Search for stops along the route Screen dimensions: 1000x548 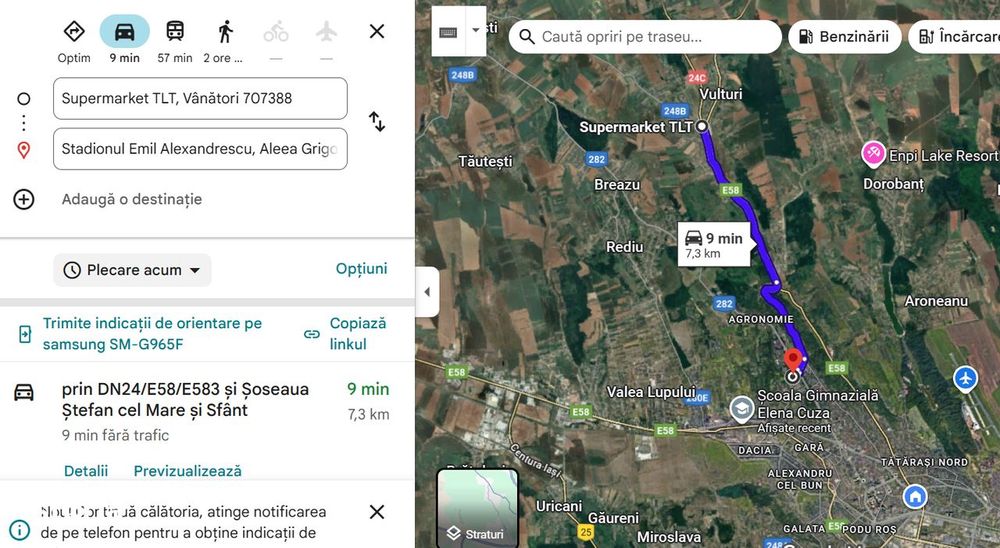click(645, 37)
